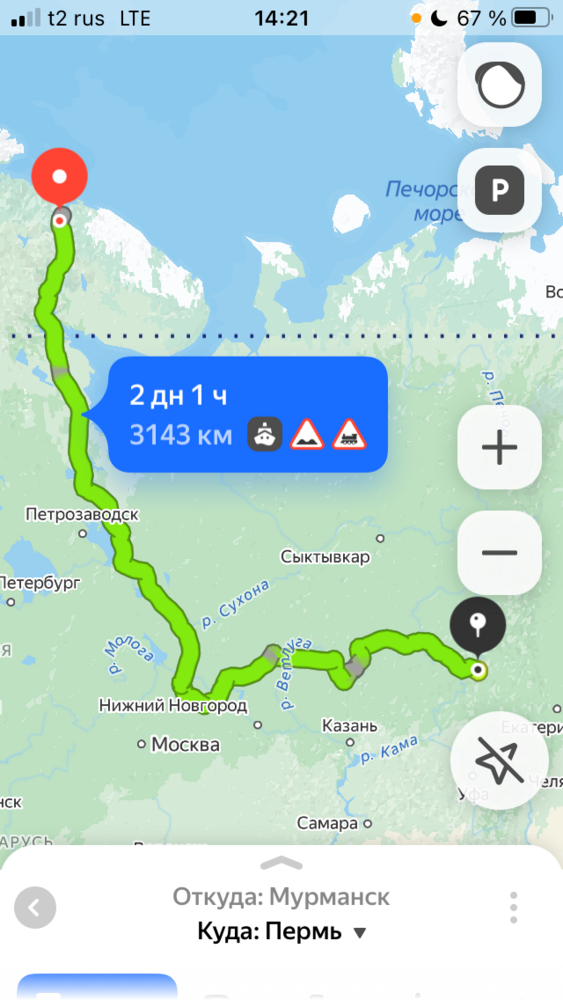Open the route overflow menu
This screenshot has width=563, height=1000.
[x=513, y=907]
